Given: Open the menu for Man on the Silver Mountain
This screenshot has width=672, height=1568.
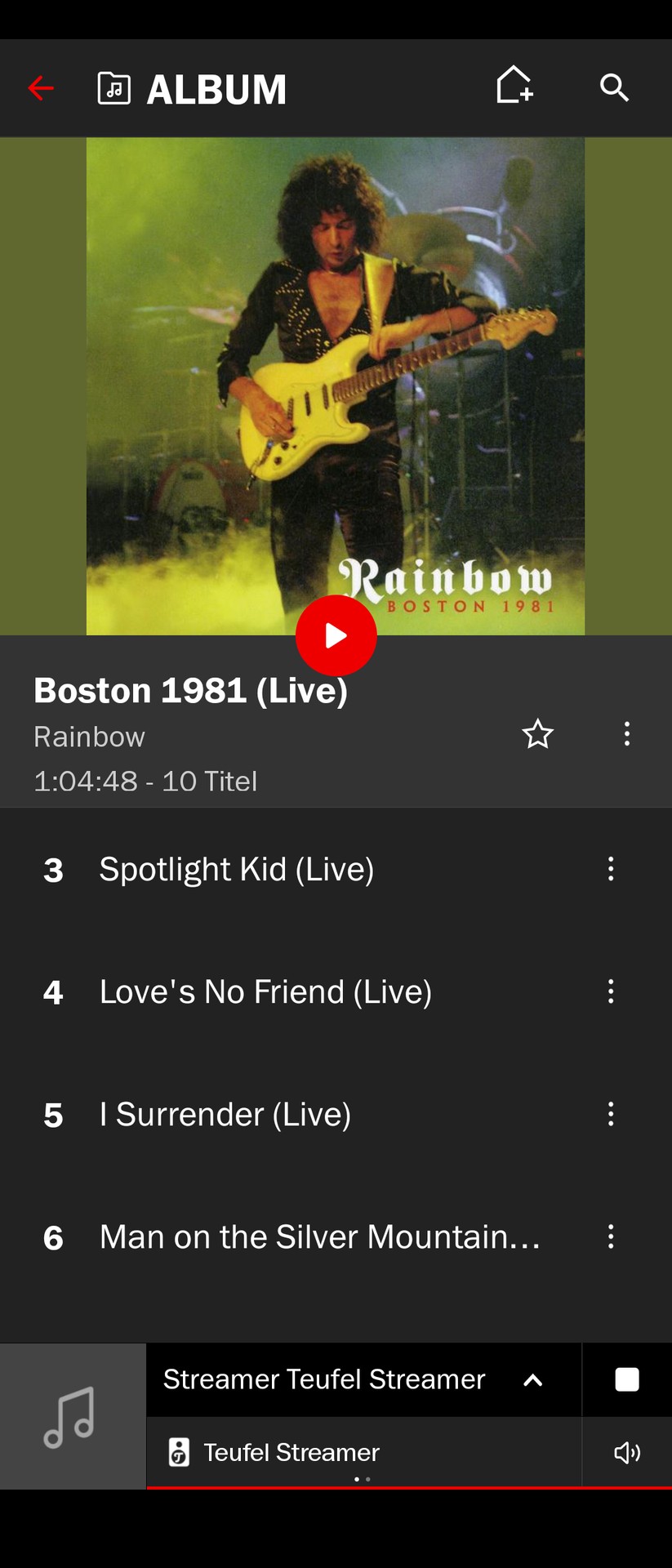Looking at the screenshot, I should [x=611, y=1236].
